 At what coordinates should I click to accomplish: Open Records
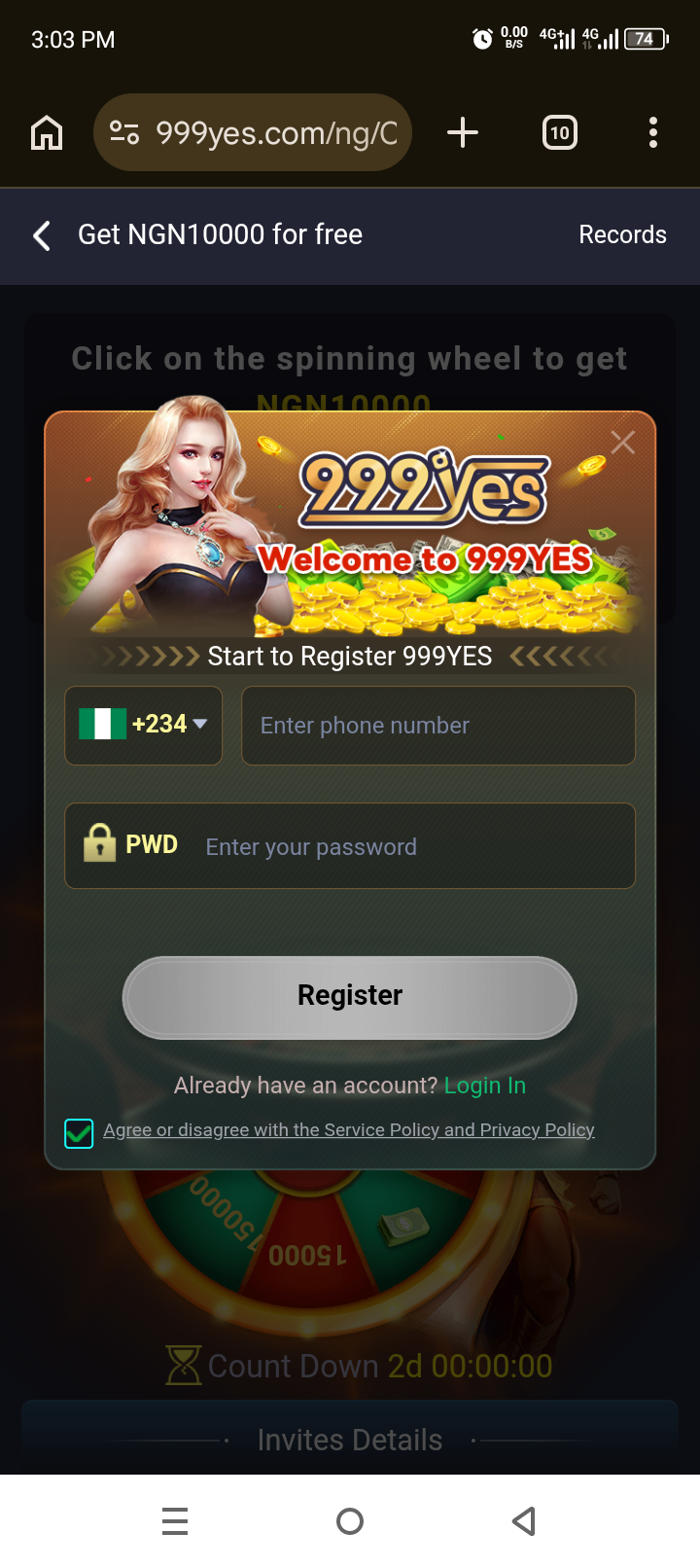pos(622,235)
